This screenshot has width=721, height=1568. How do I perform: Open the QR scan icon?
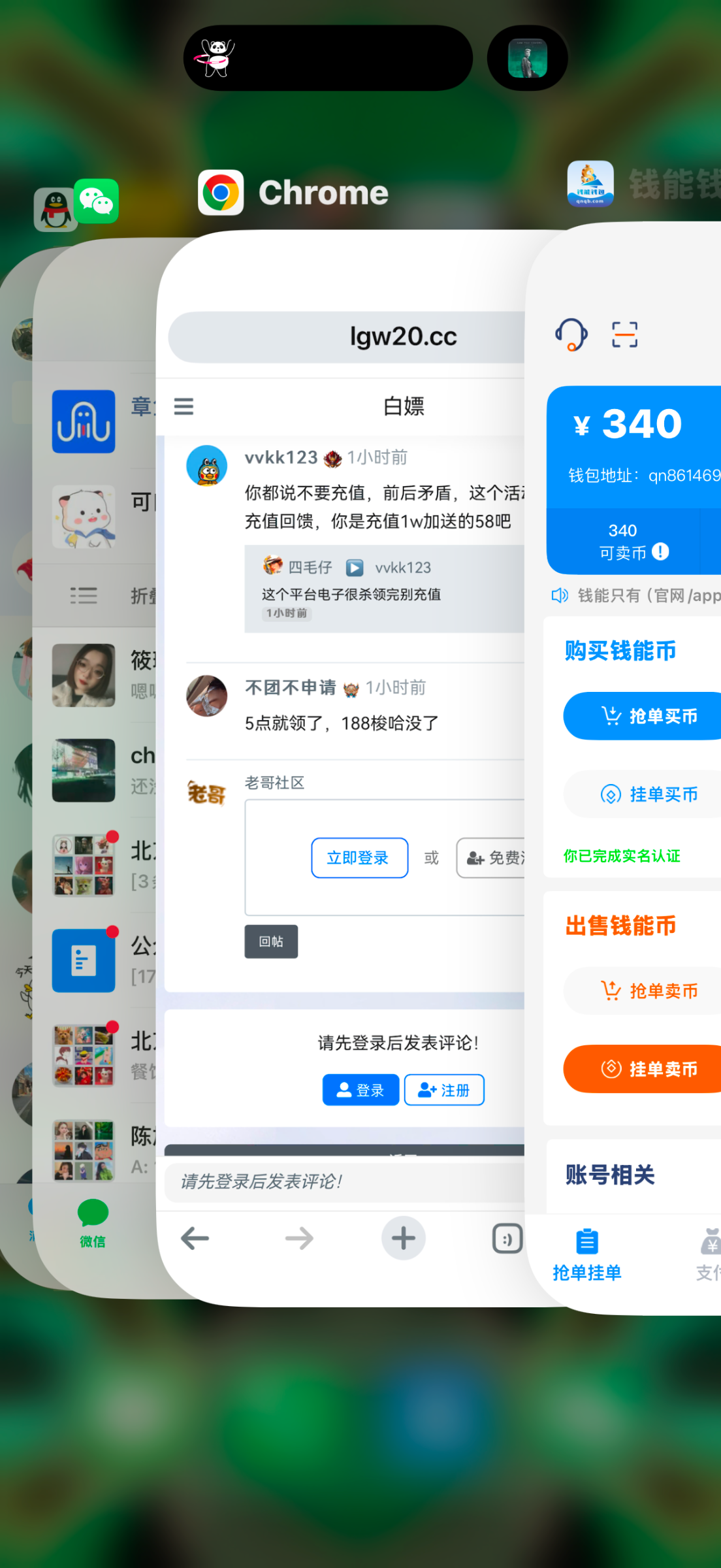(x=624, y=335)
